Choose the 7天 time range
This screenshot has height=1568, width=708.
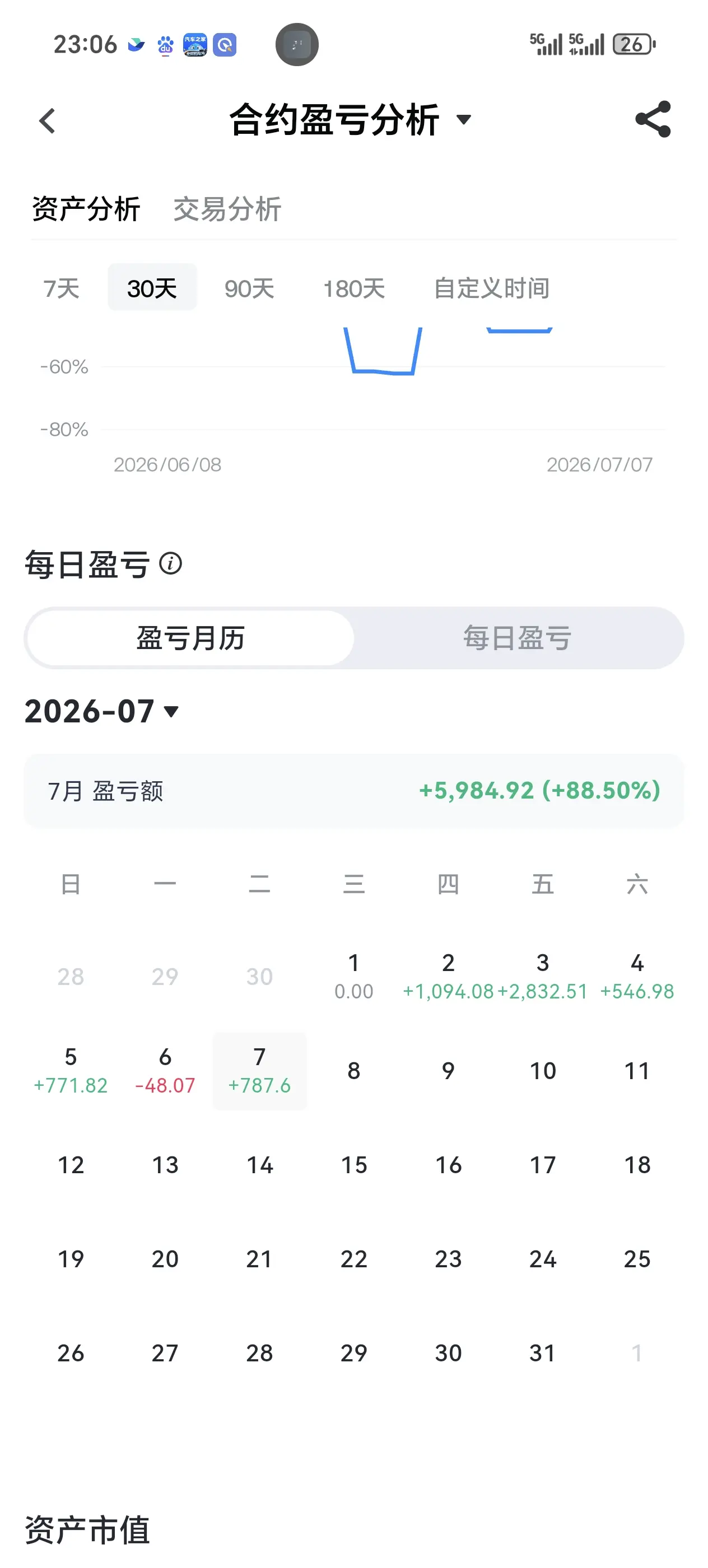click(x=62, y=288)
